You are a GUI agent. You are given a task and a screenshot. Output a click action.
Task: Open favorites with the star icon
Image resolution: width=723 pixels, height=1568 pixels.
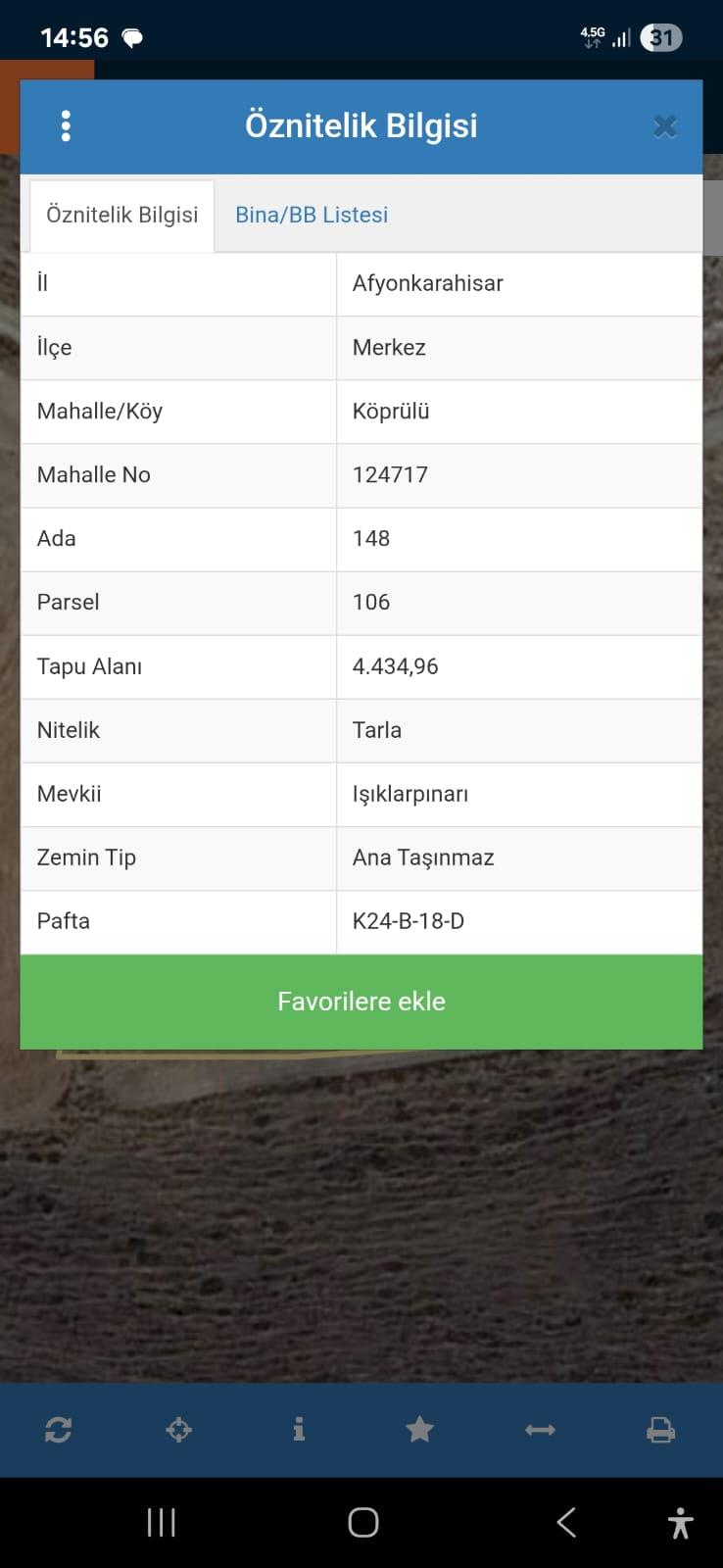point(419,1430)
